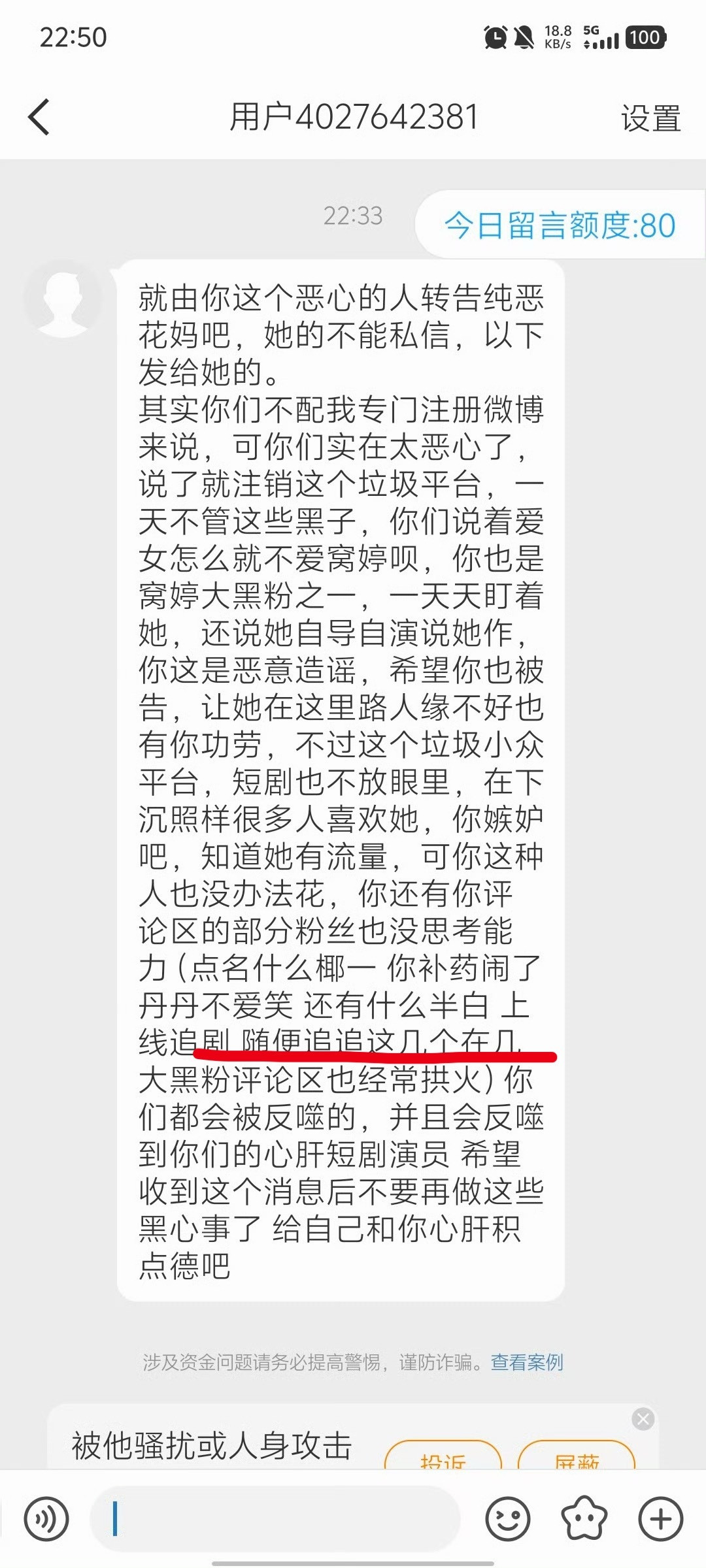
Task: Tap the alarm clock status bar icon
Action: click(x=494, y=37)
